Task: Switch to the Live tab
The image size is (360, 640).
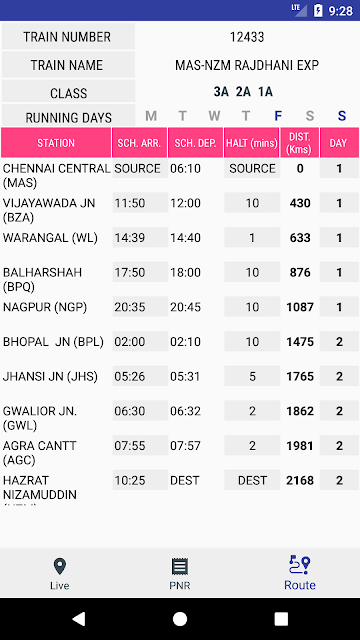Action: pyautogui.click(x=60, y=573)
